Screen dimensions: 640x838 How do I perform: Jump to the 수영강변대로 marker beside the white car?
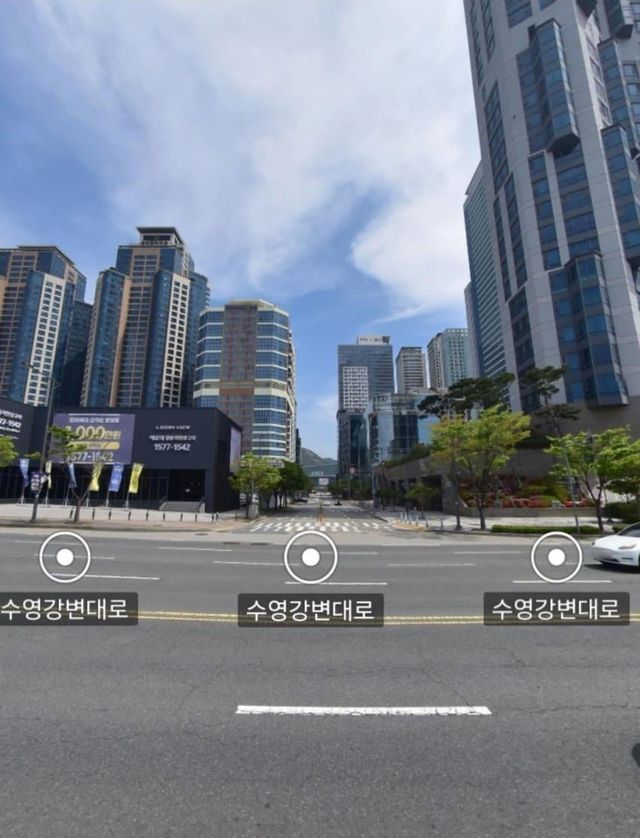click(556, 557)
